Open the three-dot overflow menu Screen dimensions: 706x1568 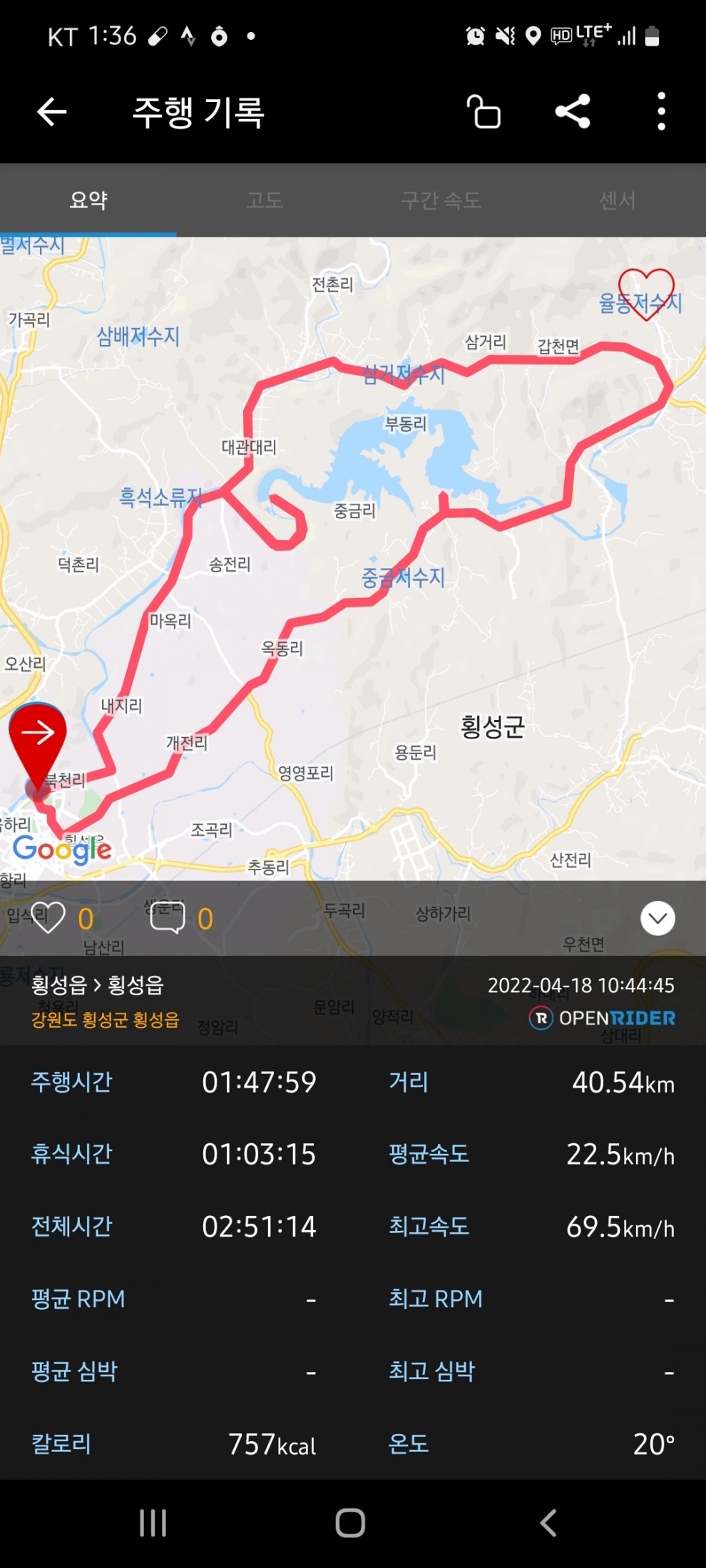pos(661,112)
